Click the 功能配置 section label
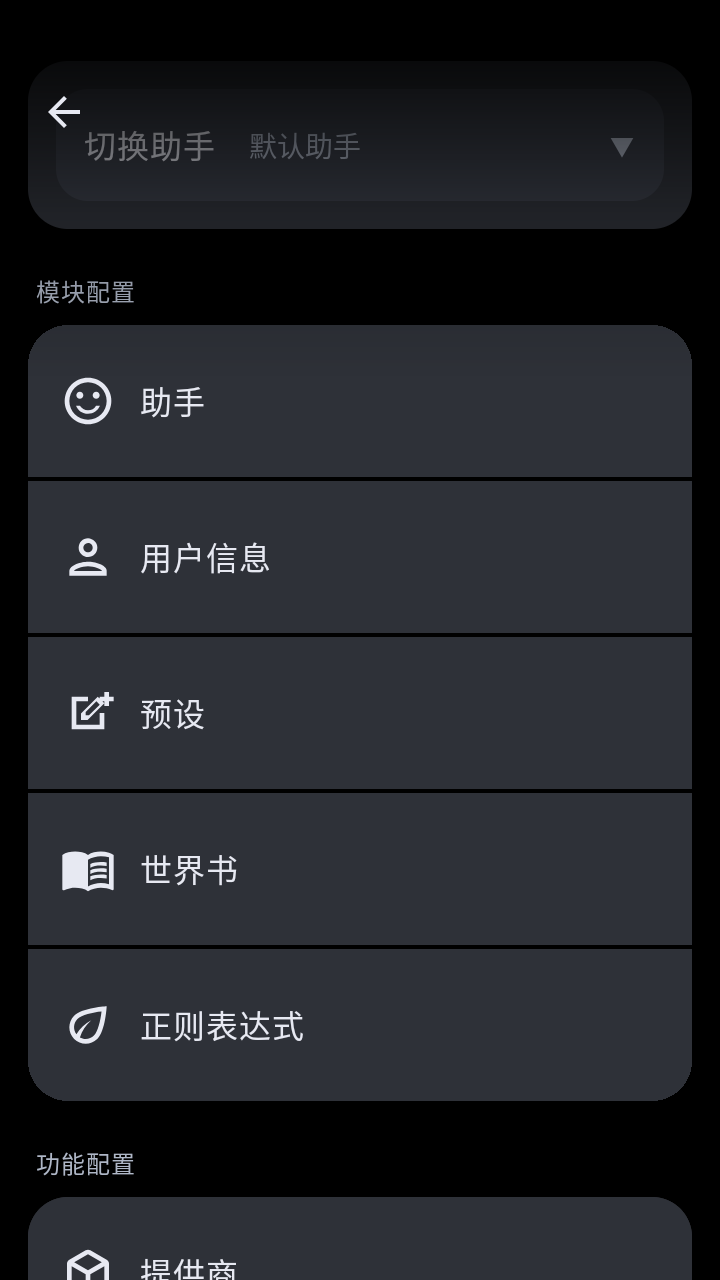This screenshot has height=1280, width=720. (x=84, y=1165)
